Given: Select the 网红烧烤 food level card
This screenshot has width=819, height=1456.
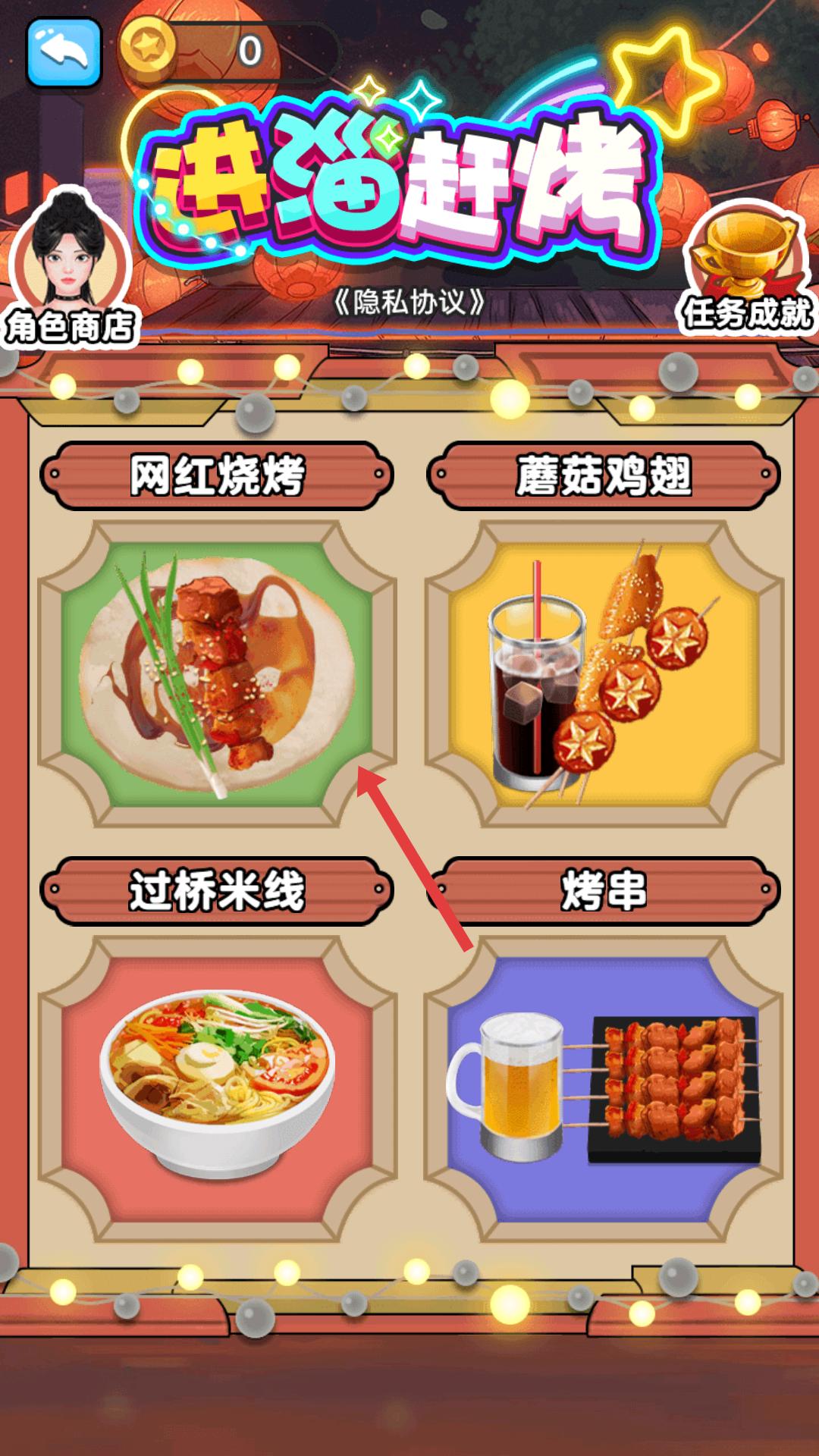Looking at the screenshot, I should click(217, 674).
